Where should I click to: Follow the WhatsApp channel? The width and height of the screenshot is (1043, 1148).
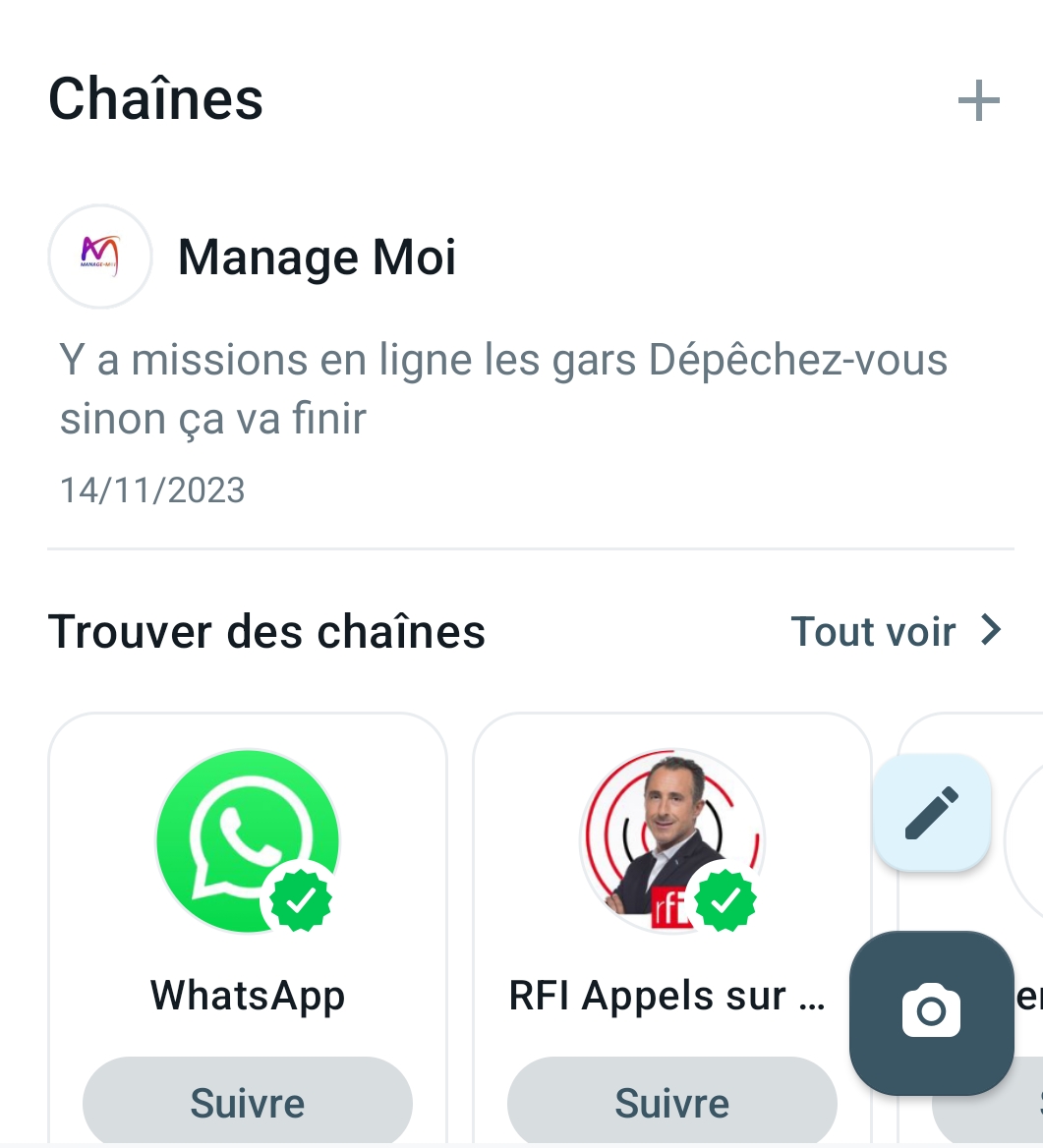coord(248,1103)
